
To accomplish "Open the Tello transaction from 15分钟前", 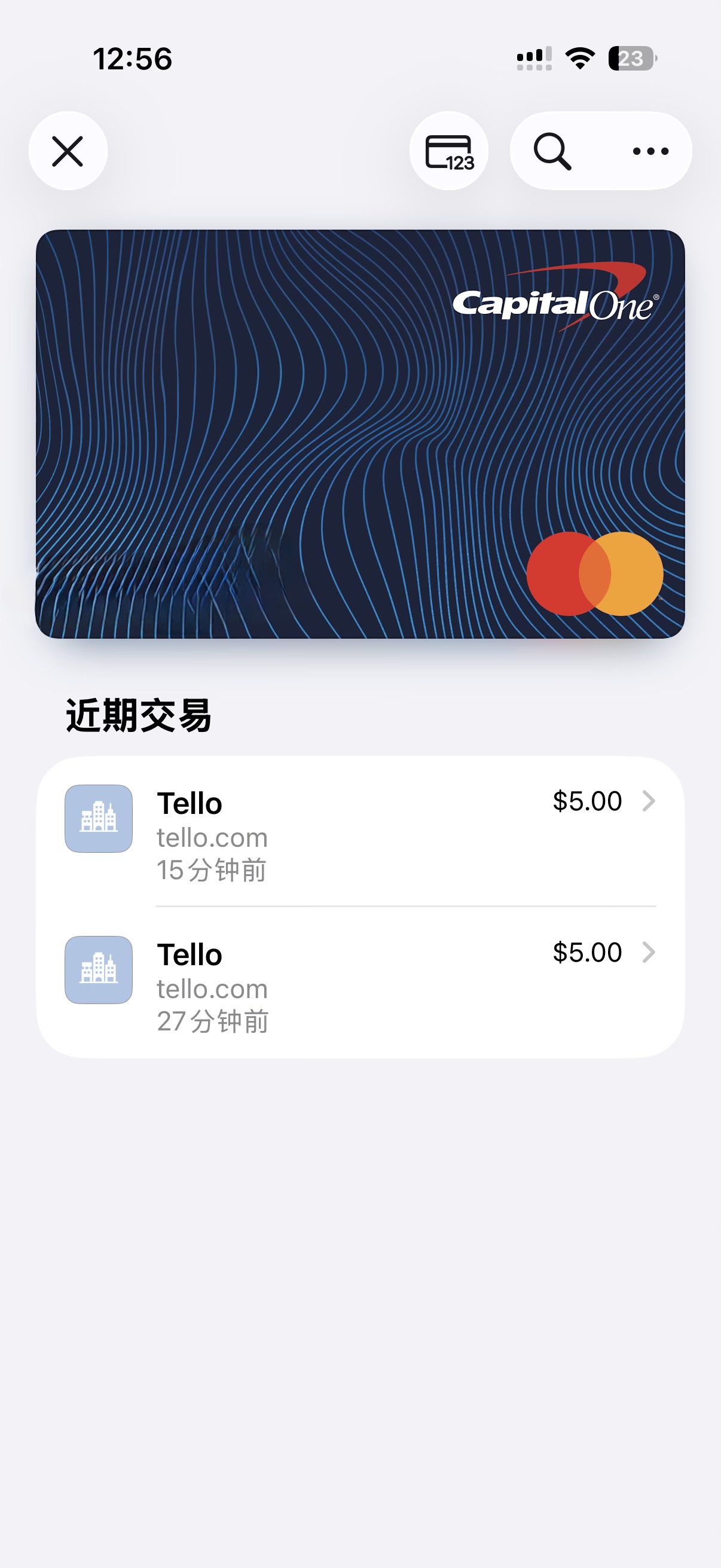I will 360,831.
